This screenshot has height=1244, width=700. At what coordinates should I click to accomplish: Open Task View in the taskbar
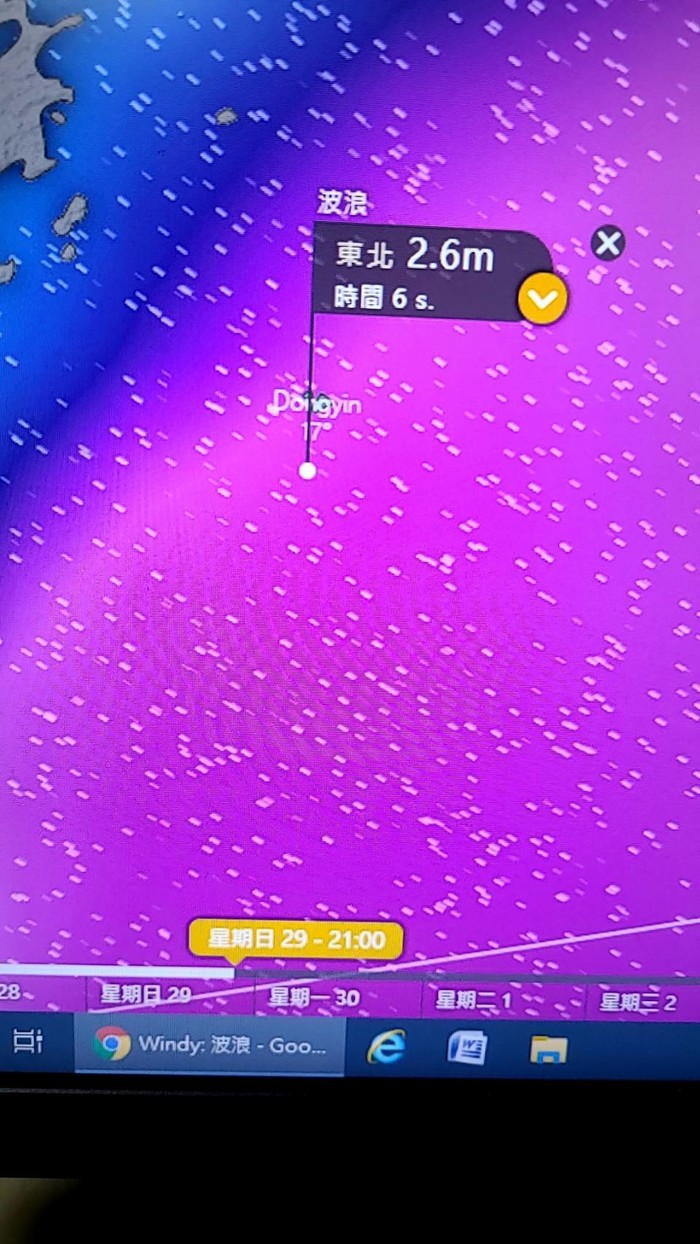click(x=27, y=1043)
